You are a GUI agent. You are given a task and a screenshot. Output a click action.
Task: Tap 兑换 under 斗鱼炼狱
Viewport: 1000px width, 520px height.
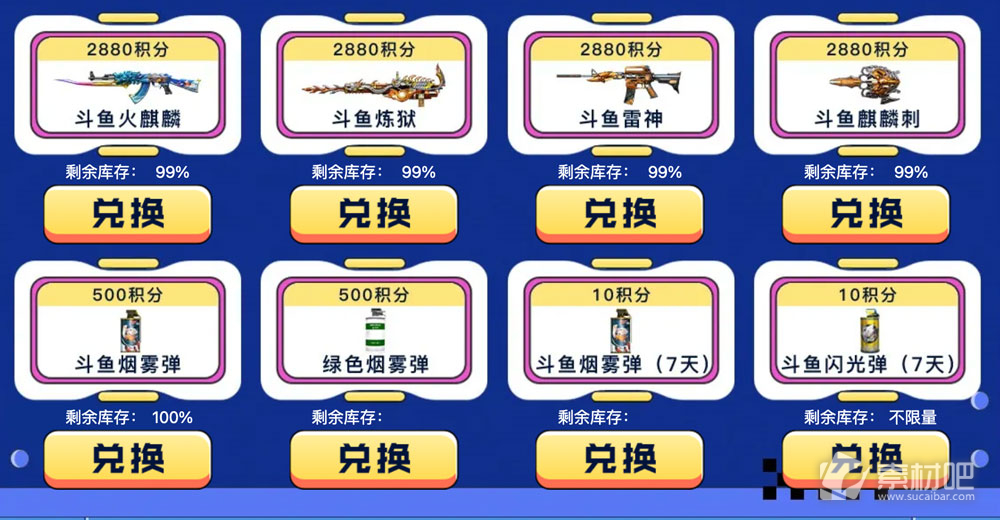374,213
